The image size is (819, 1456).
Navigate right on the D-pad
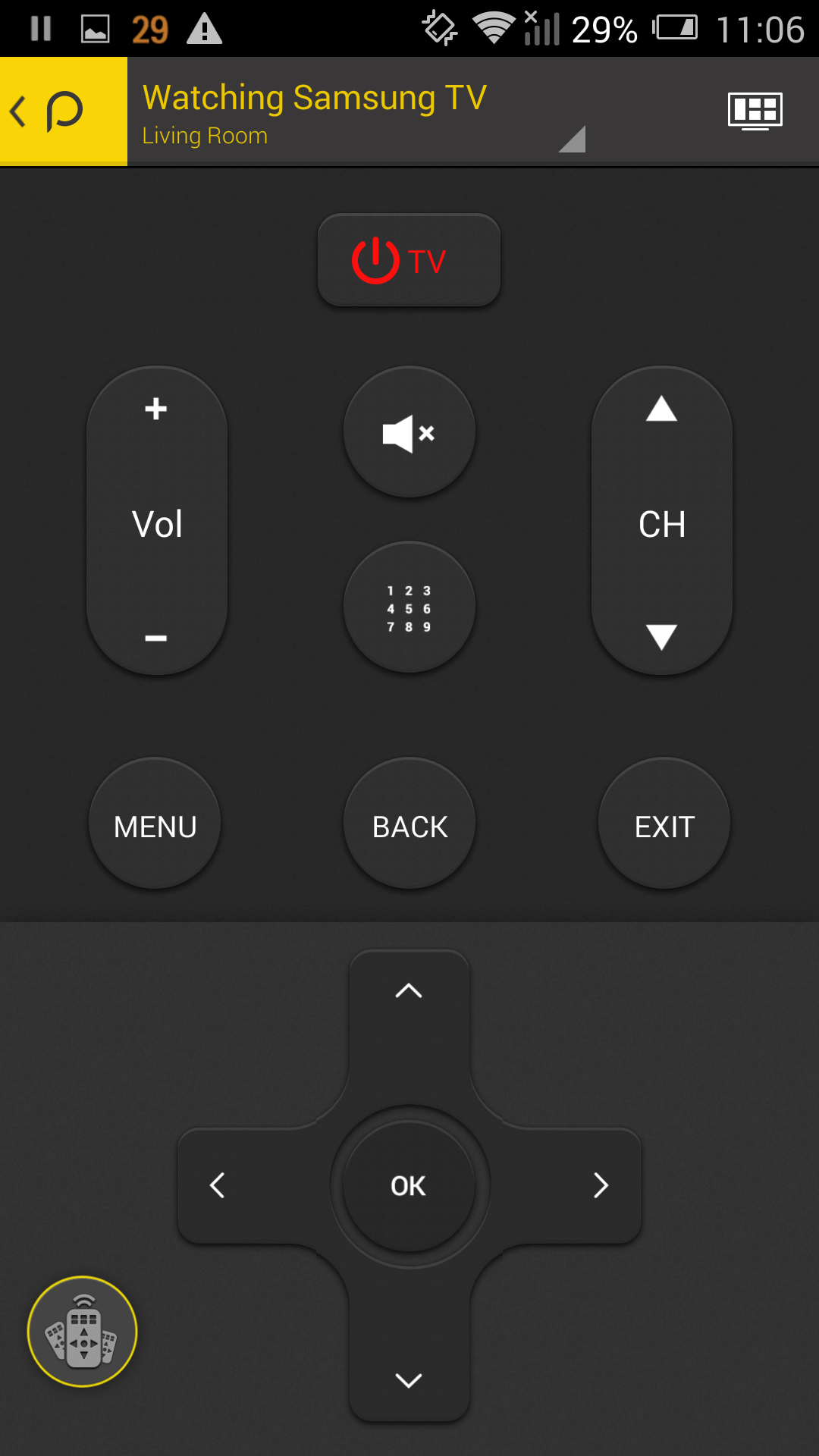601,1185
